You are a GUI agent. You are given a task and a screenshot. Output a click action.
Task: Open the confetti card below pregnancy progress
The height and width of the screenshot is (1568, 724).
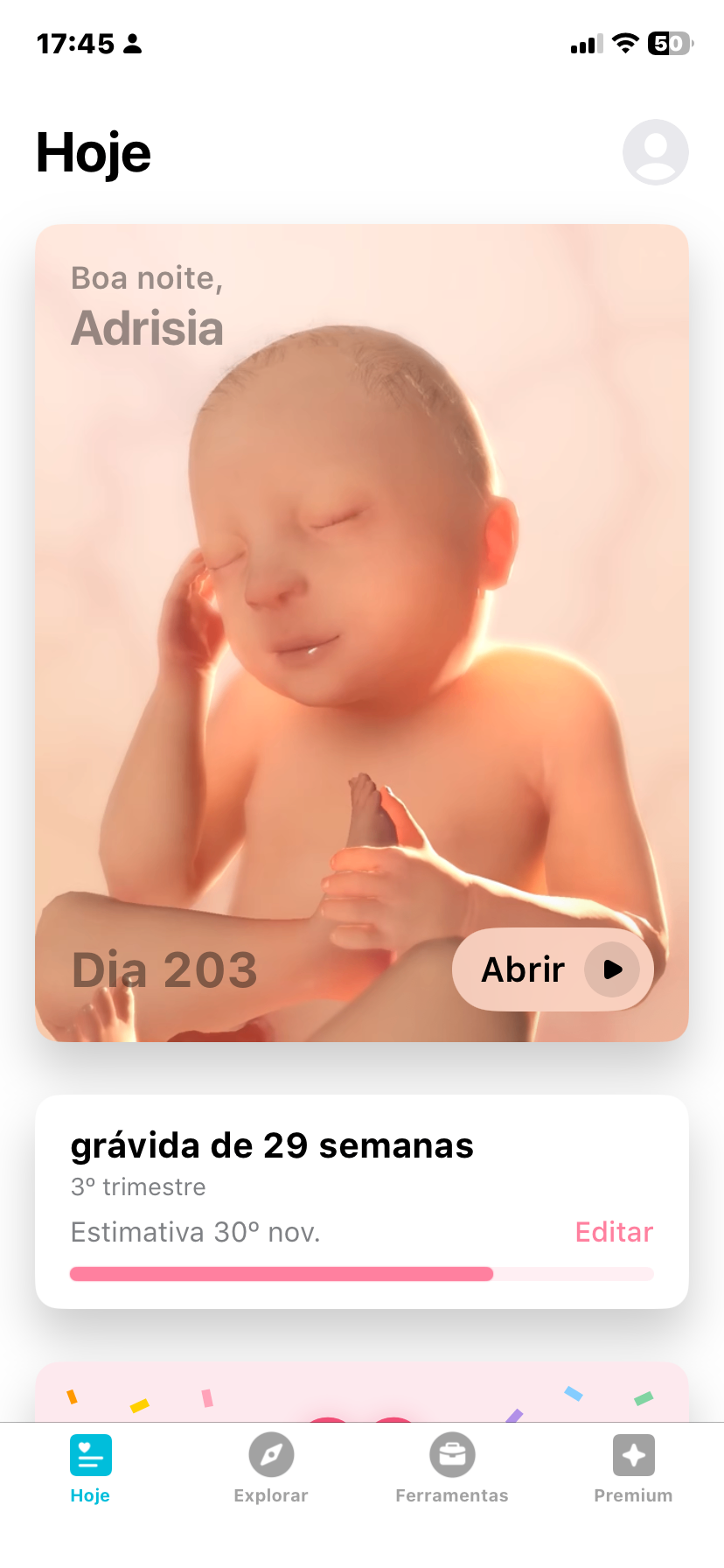[362, 1392]
